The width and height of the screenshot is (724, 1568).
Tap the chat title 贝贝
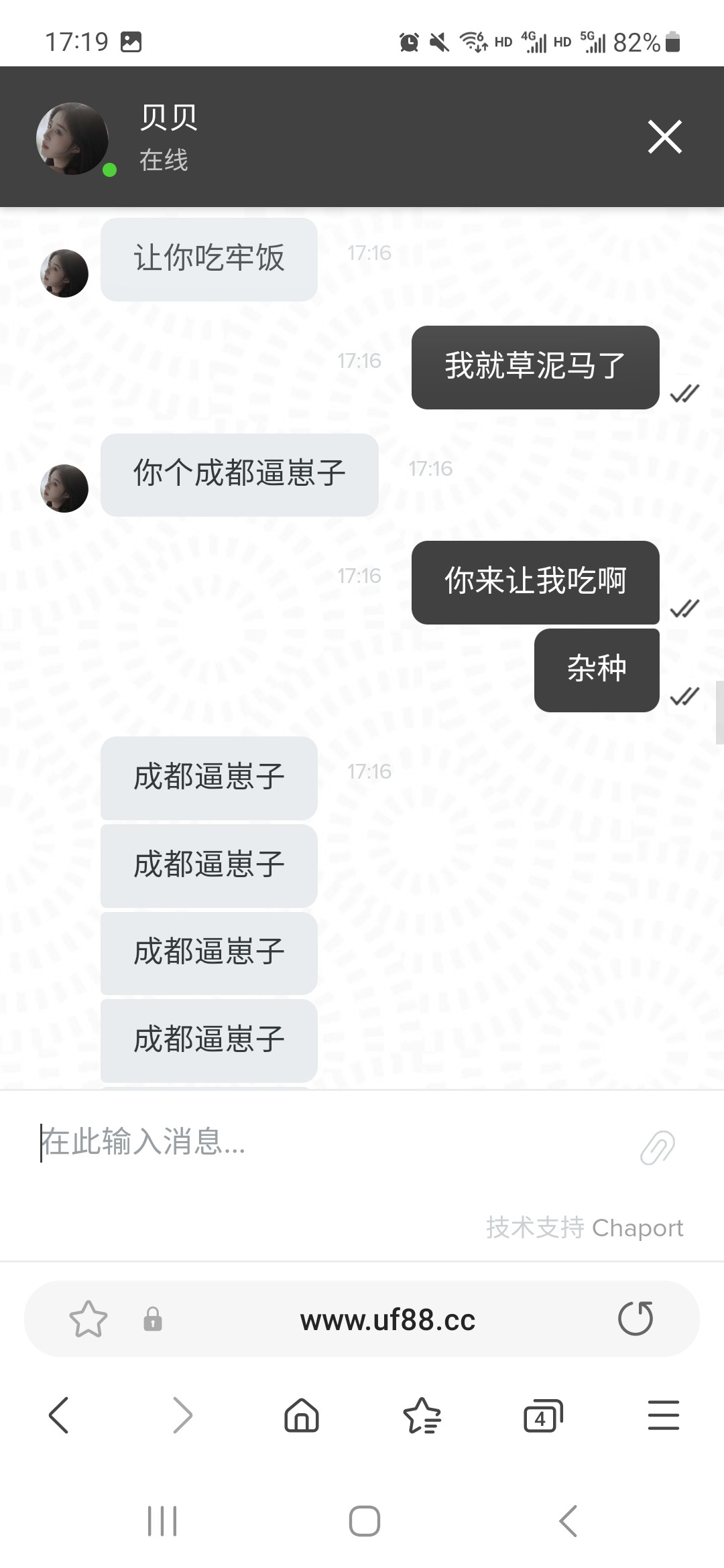click(164, 119)
